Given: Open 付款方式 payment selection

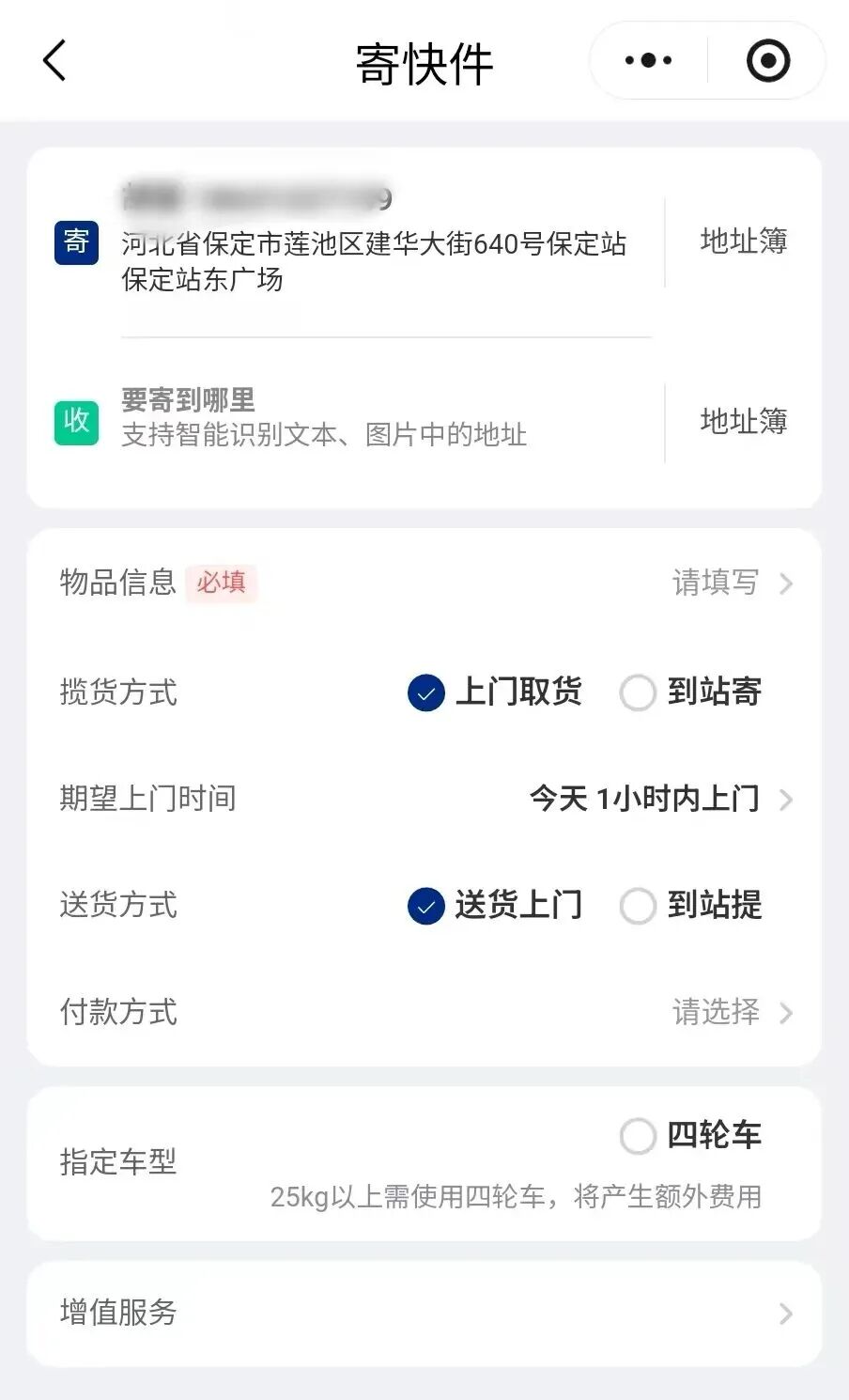Looking at the screenshot, I should tap(424, 1013).
